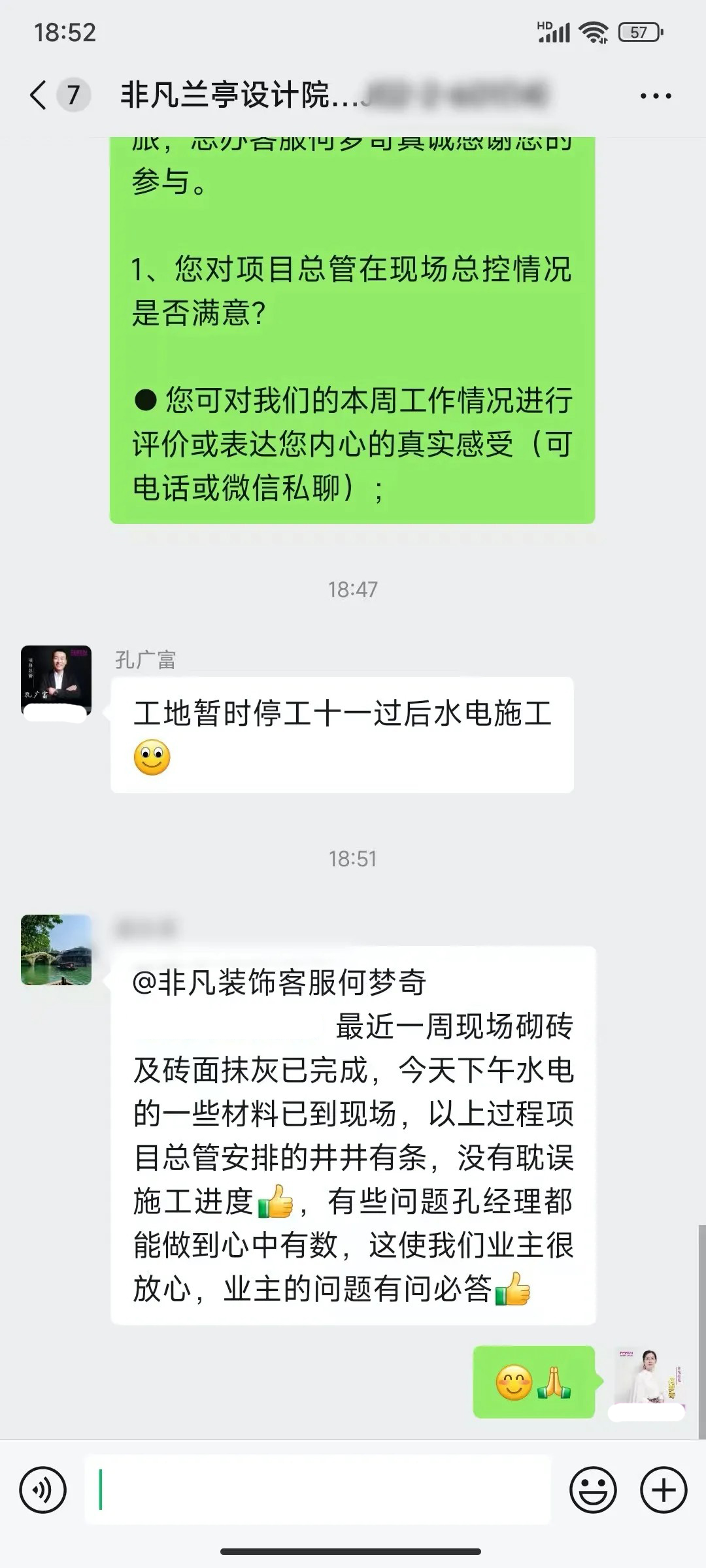This screenshot has height=1568, width=706.
Task: Go back to the chat list
Action: [x=39, y=95]
